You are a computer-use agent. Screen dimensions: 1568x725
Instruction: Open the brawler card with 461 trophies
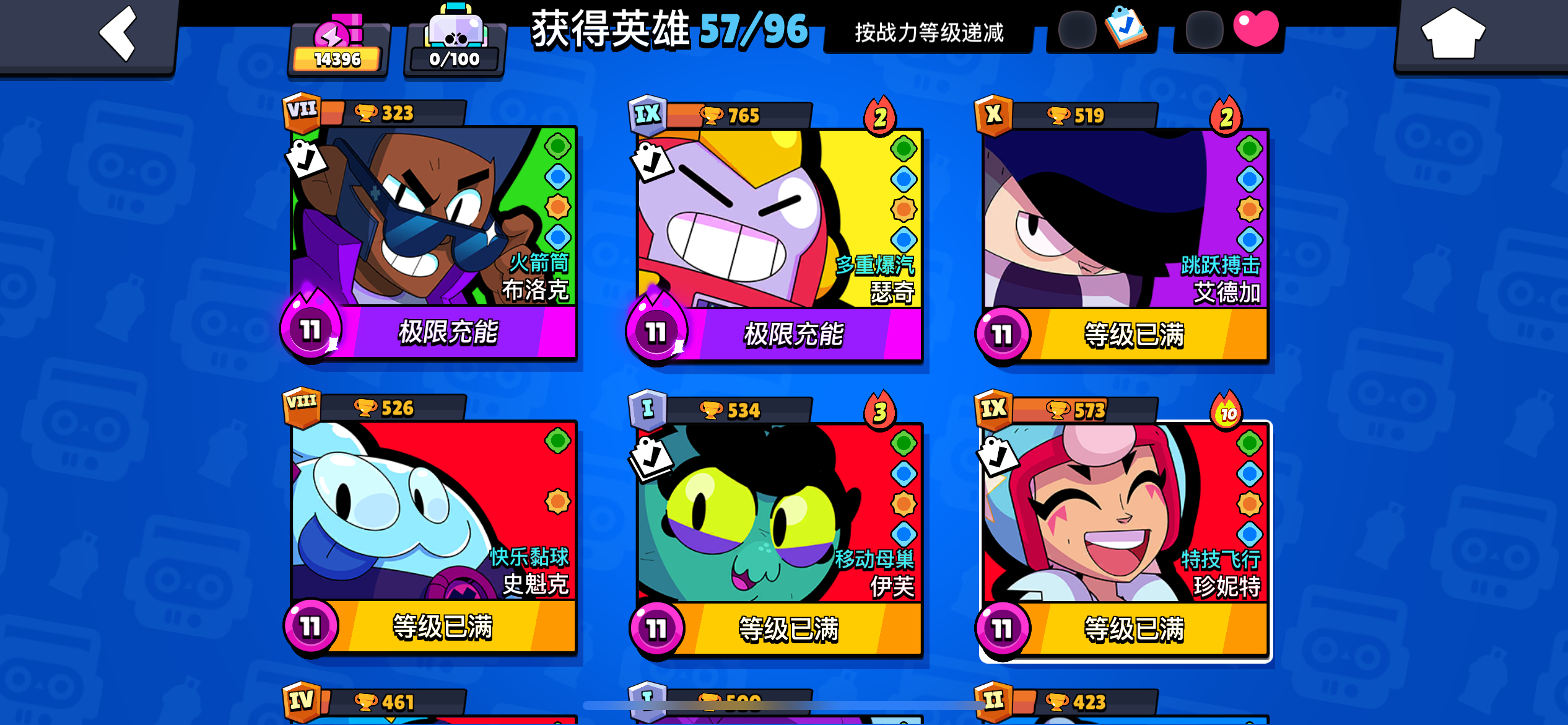click(430, 703)
